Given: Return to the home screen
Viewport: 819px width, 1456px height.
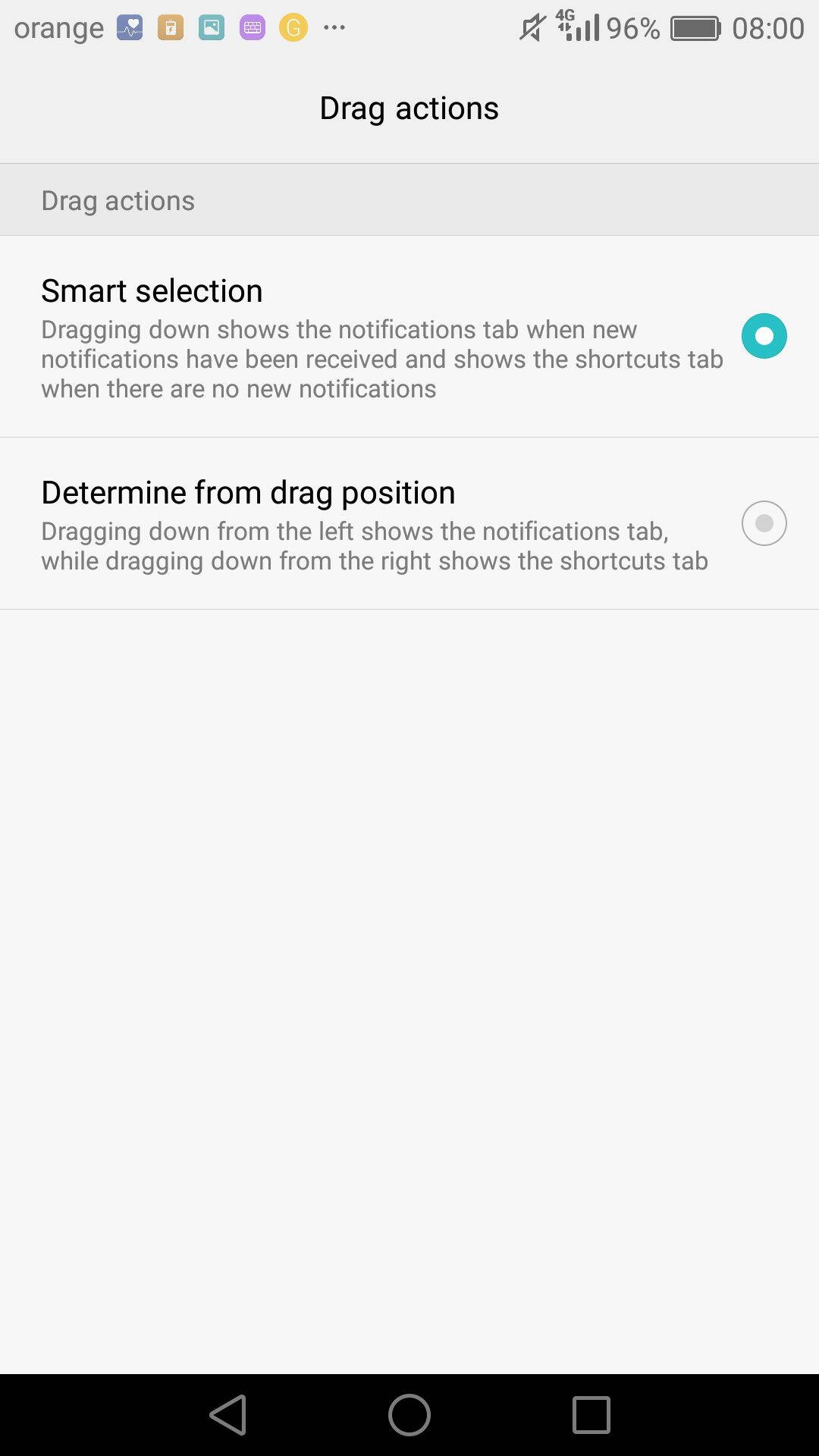Looking at the screenshot, I should click(409, 1415).
